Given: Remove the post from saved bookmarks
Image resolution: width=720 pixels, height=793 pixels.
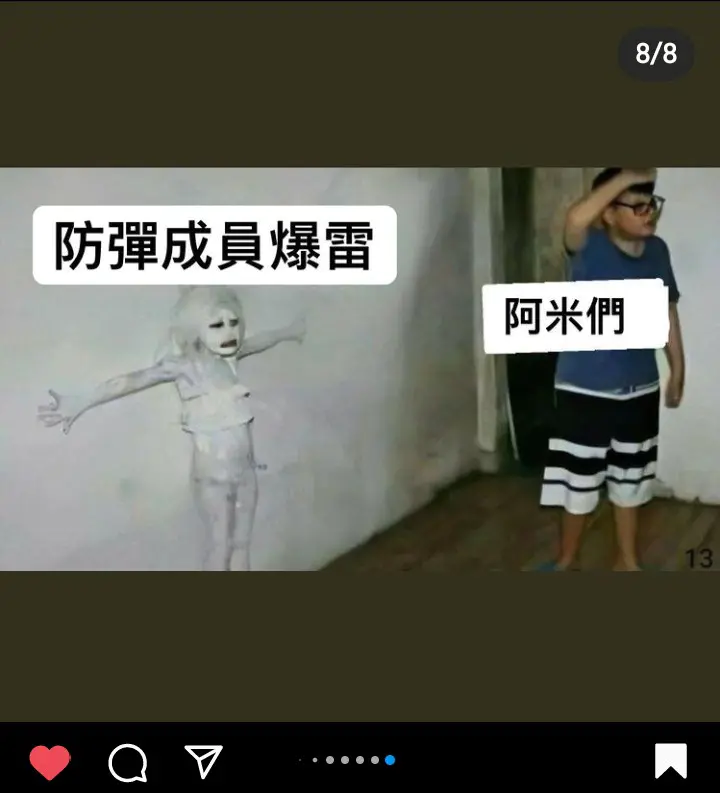Looking at the screenshot, I should [670, 761].
